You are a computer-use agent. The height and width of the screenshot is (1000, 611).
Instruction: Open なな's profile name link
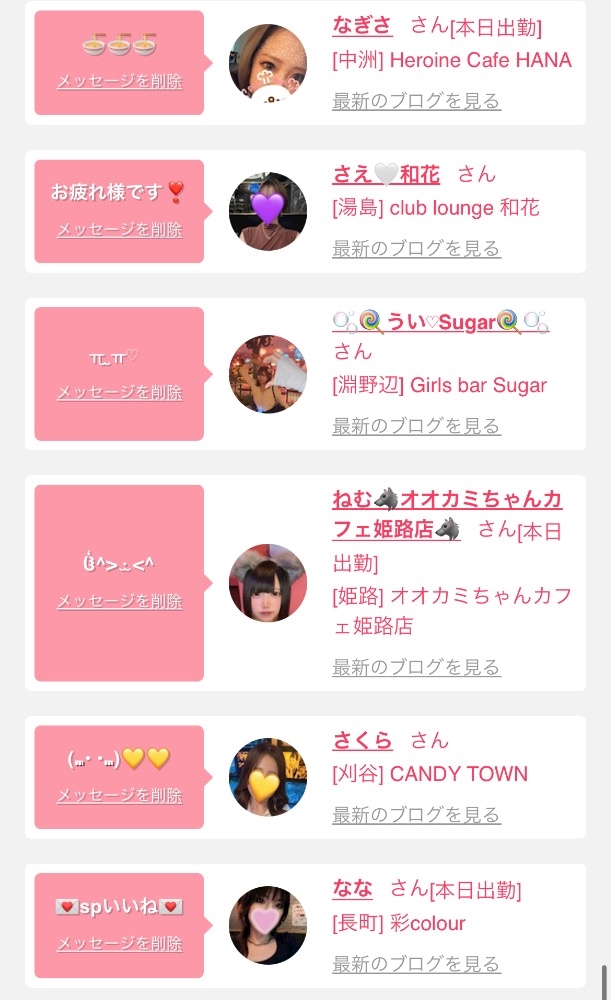coord(352,888)
